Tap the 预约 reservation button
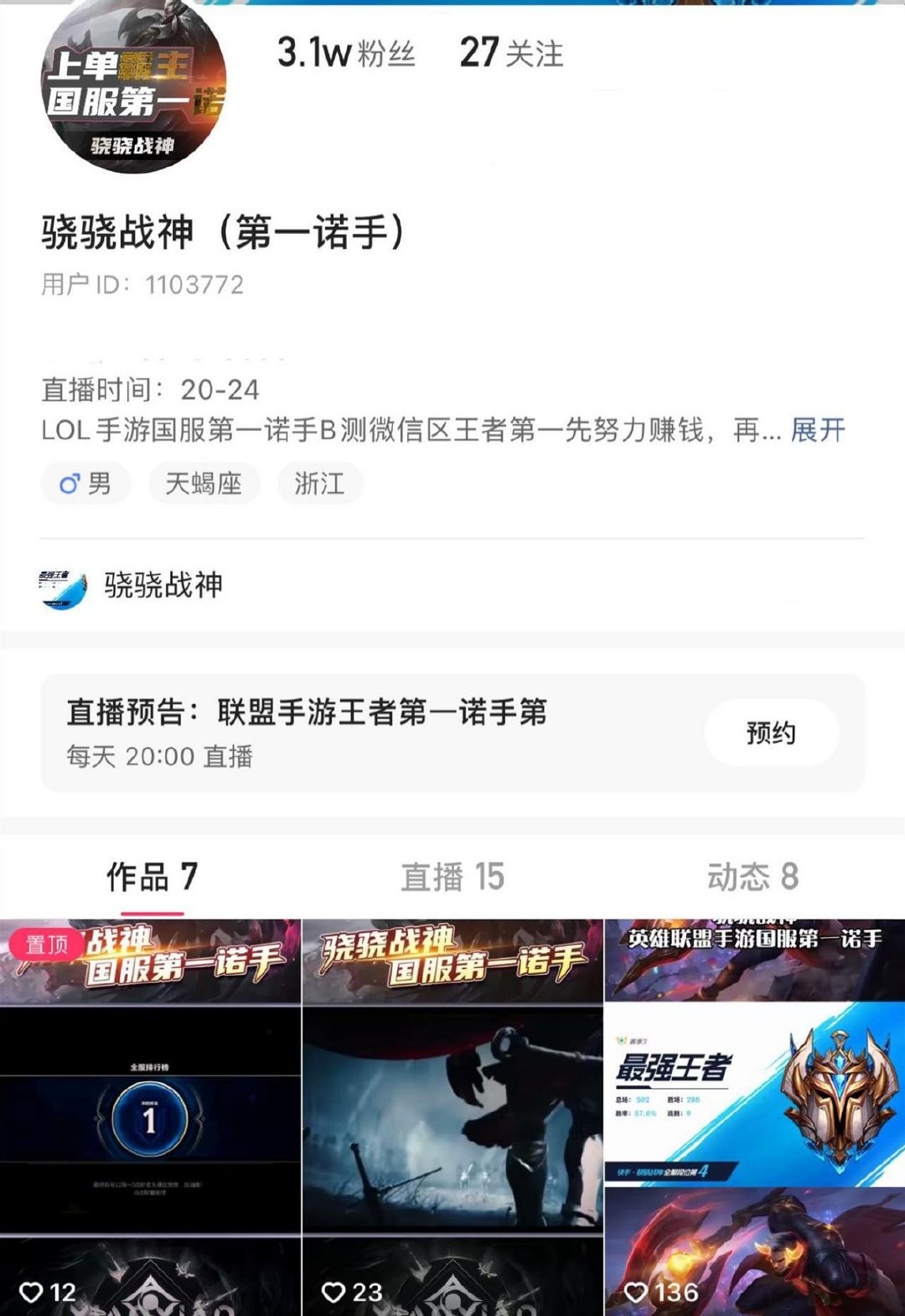Viewport: 905px width, 1316px height. click(773, 732)
